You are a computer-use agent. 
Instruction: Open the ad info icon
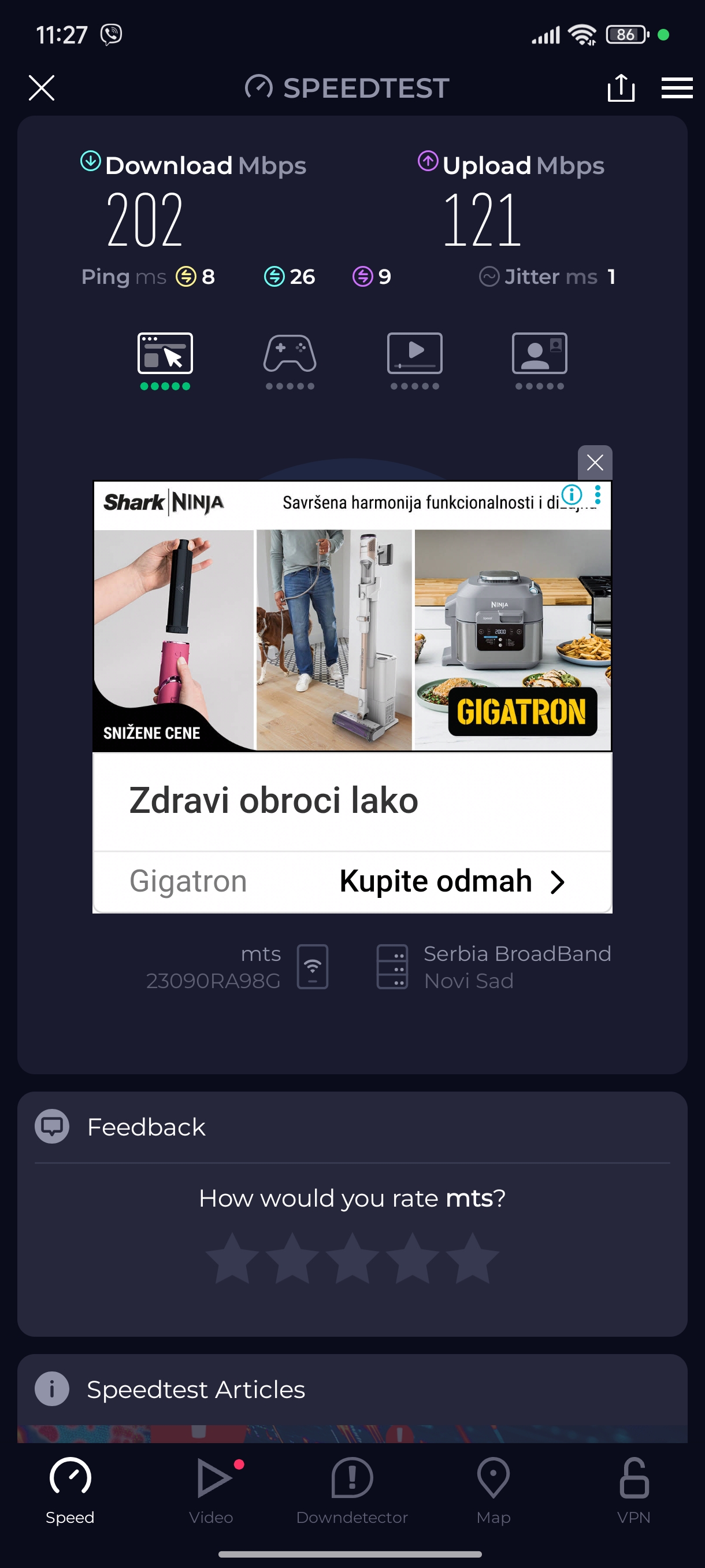pyautogui.click(x=572, y=494)
